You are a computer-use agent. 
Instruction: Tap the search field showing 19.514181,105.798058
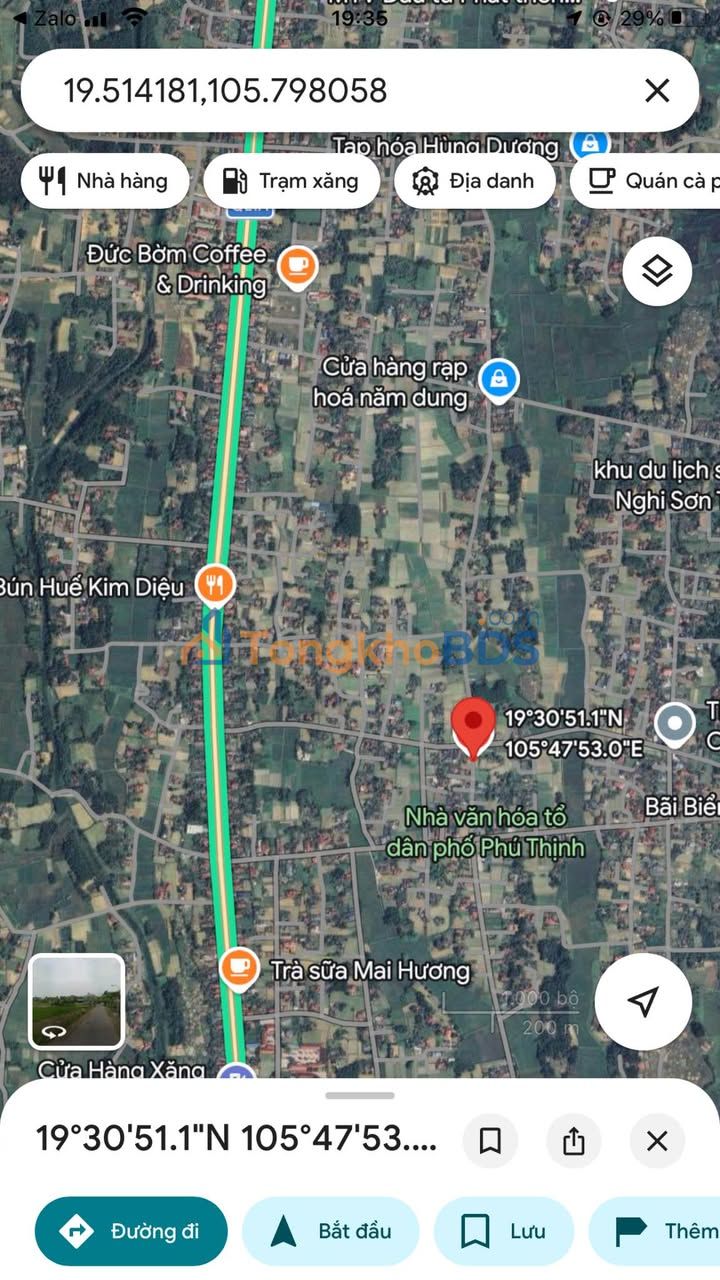330,91
